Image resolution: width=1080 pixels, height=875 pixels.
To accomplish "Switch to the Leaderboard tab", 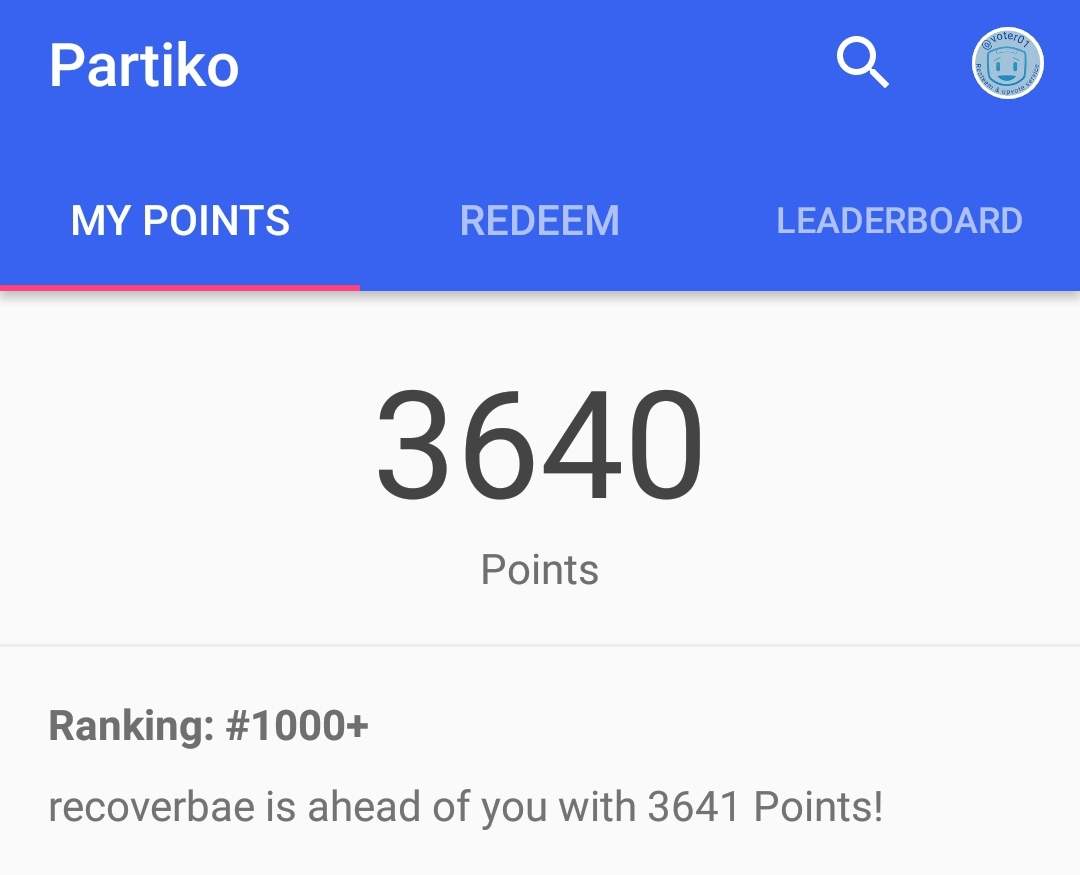I will pyautogui.click(x=899, y=221).
